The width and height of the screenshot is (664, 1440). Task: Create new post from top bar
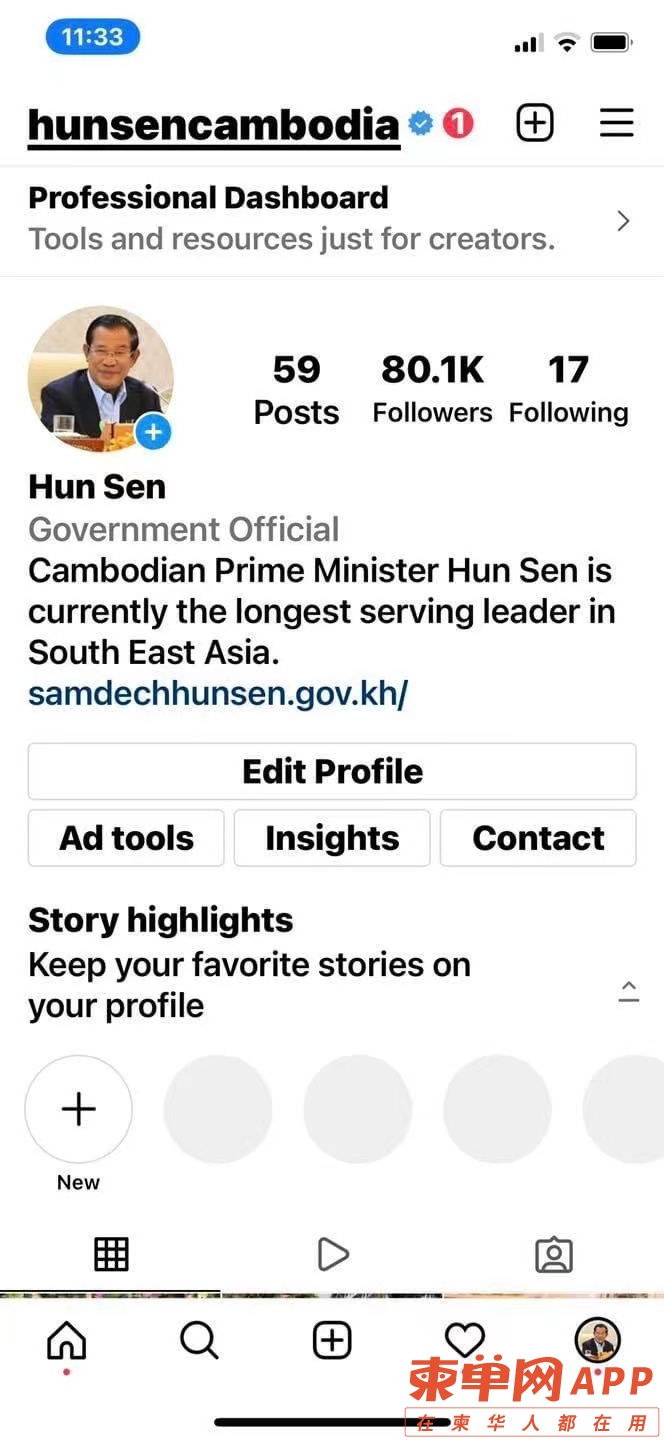[x=535, y=123]
